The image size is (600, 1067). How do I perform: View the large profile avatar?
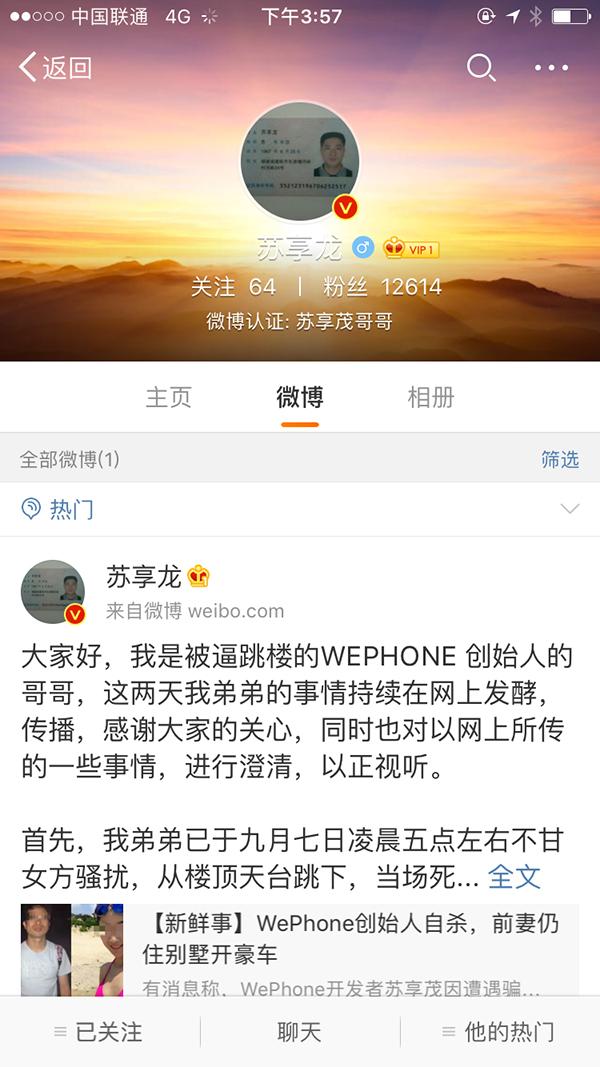300,160
